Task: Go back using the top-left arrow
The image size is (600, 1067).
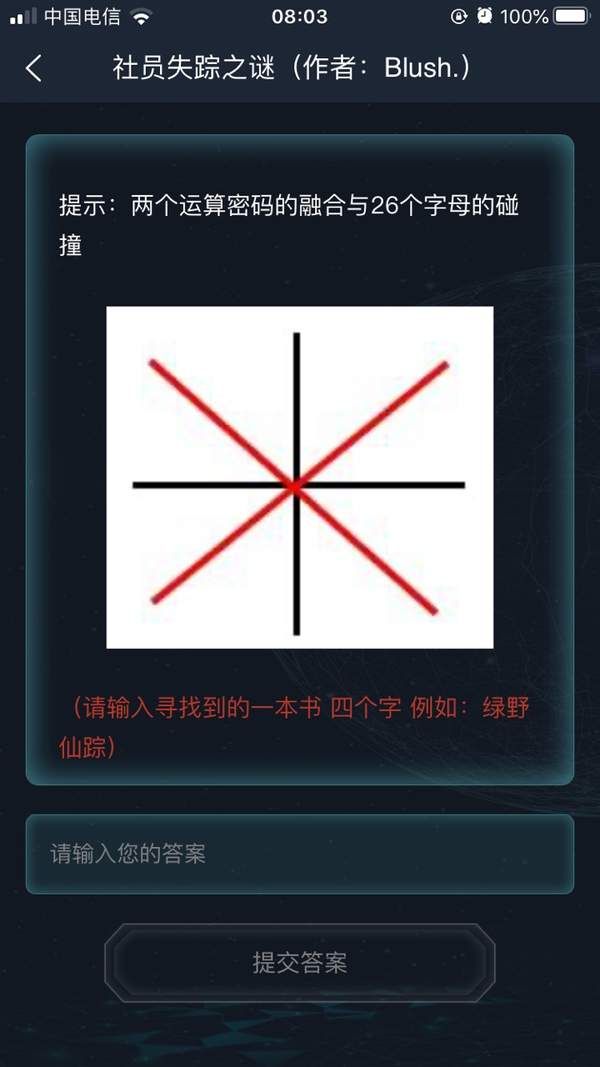Action: point(34,68)
